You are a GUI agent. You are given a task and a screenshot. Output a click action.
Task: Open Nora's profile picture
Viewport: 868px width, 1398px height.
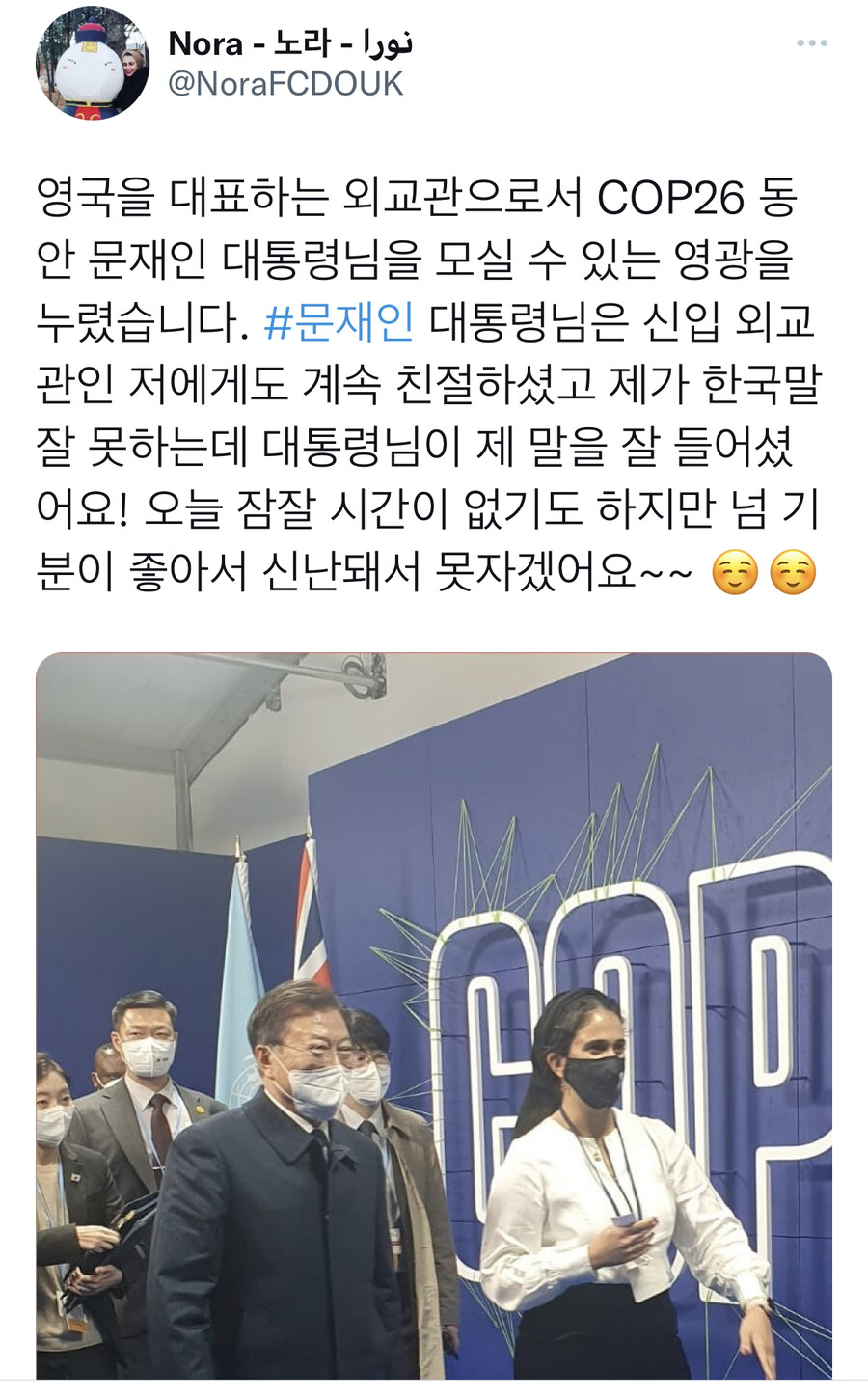pyautogui.click(x=93, y=63)
